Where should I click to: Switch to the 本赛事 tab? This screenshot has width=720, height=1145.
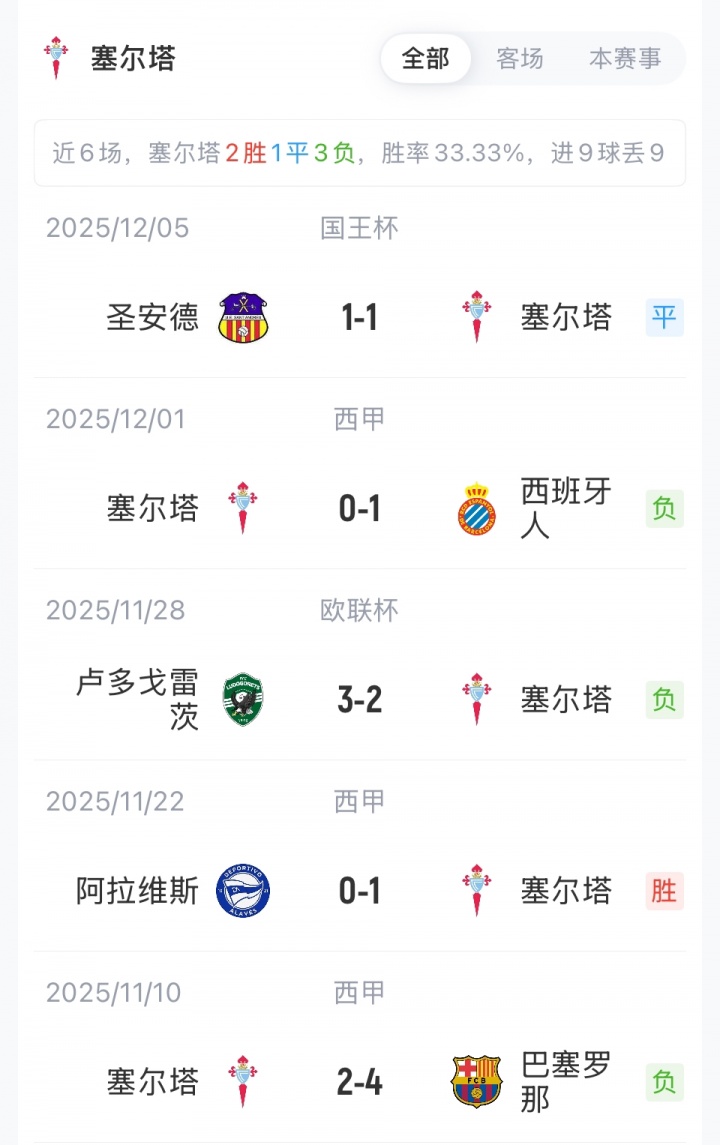(625, 59)
